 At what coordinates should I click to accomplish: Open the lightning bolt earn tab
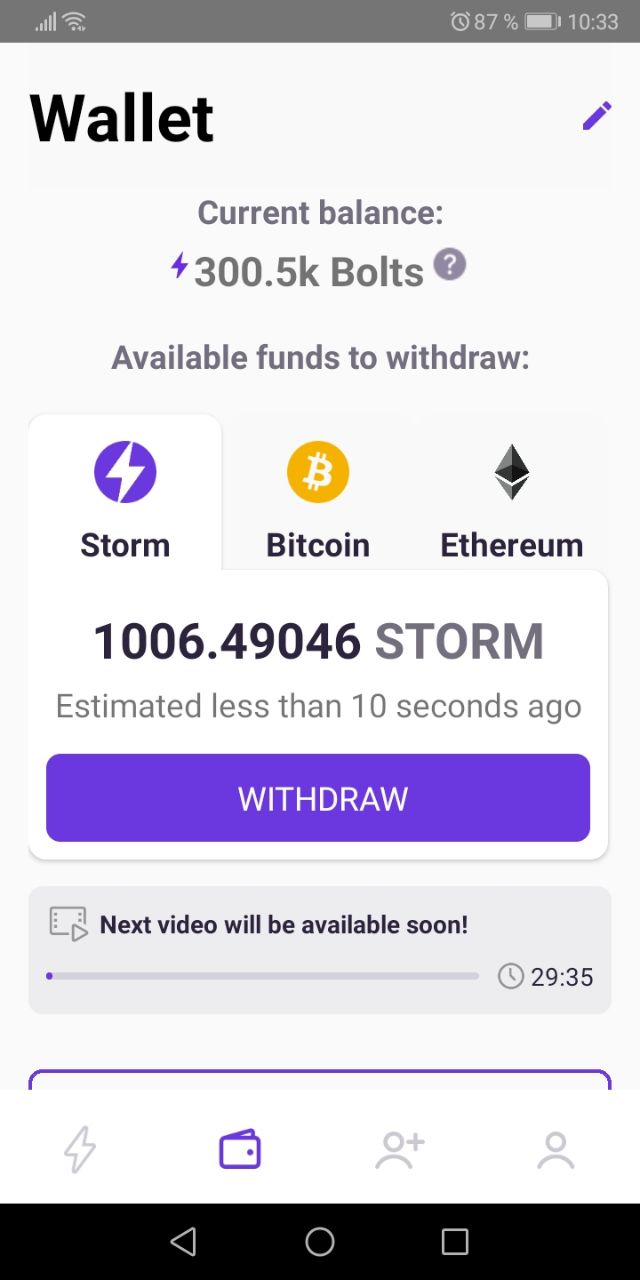[80, 1150]
